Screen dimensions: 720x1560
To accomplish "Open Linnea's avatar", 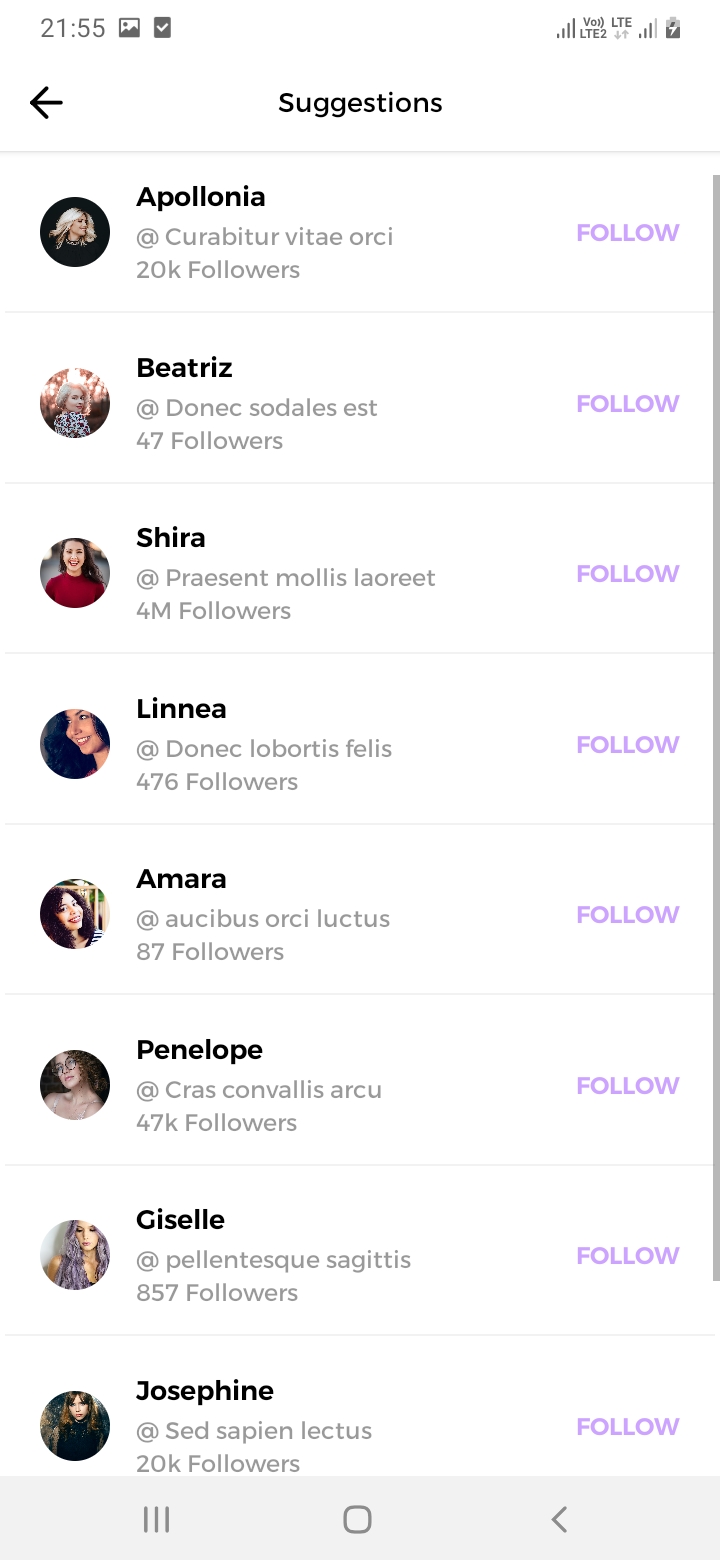I will (x=75, y=744).
